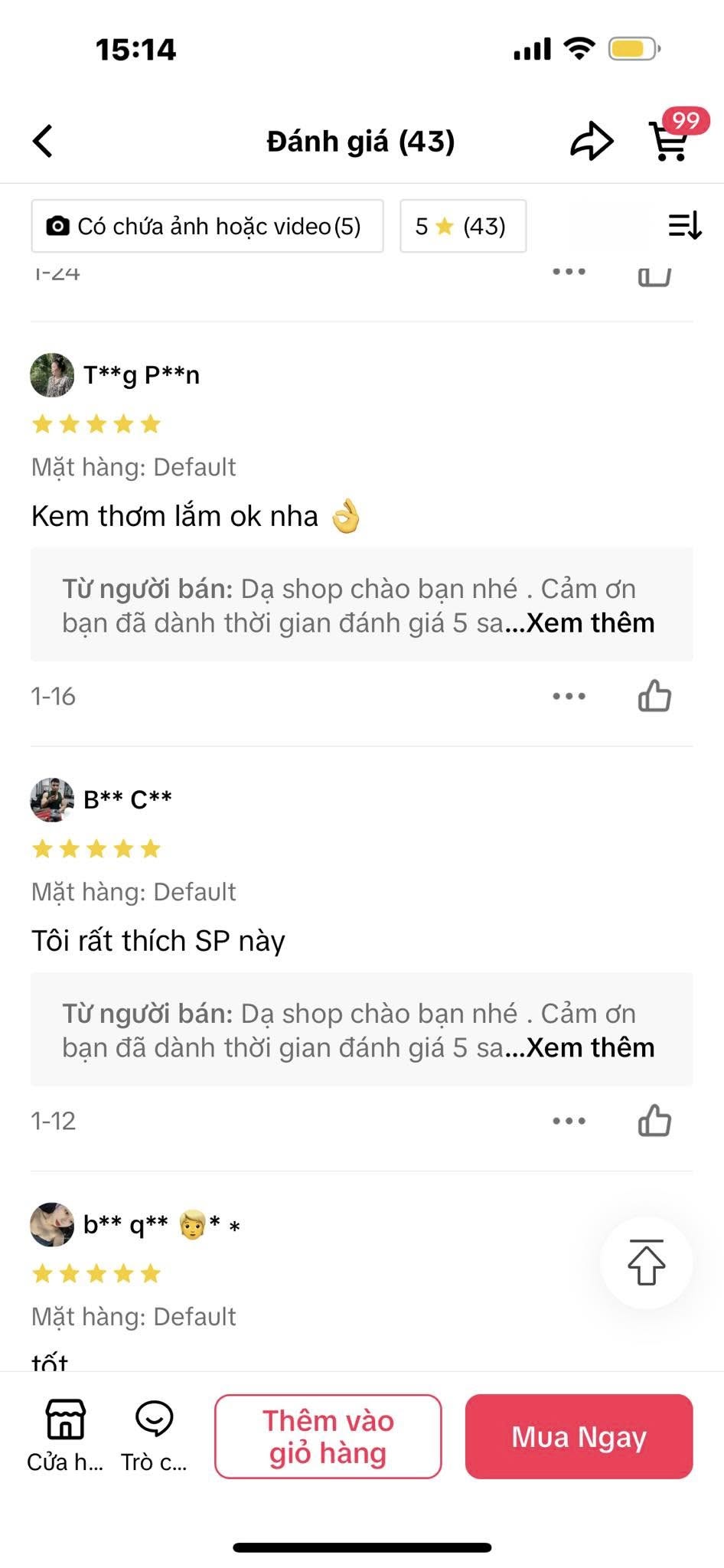Open the review sort options
The image size is (724, 1568).
click(x=684, y=226)
